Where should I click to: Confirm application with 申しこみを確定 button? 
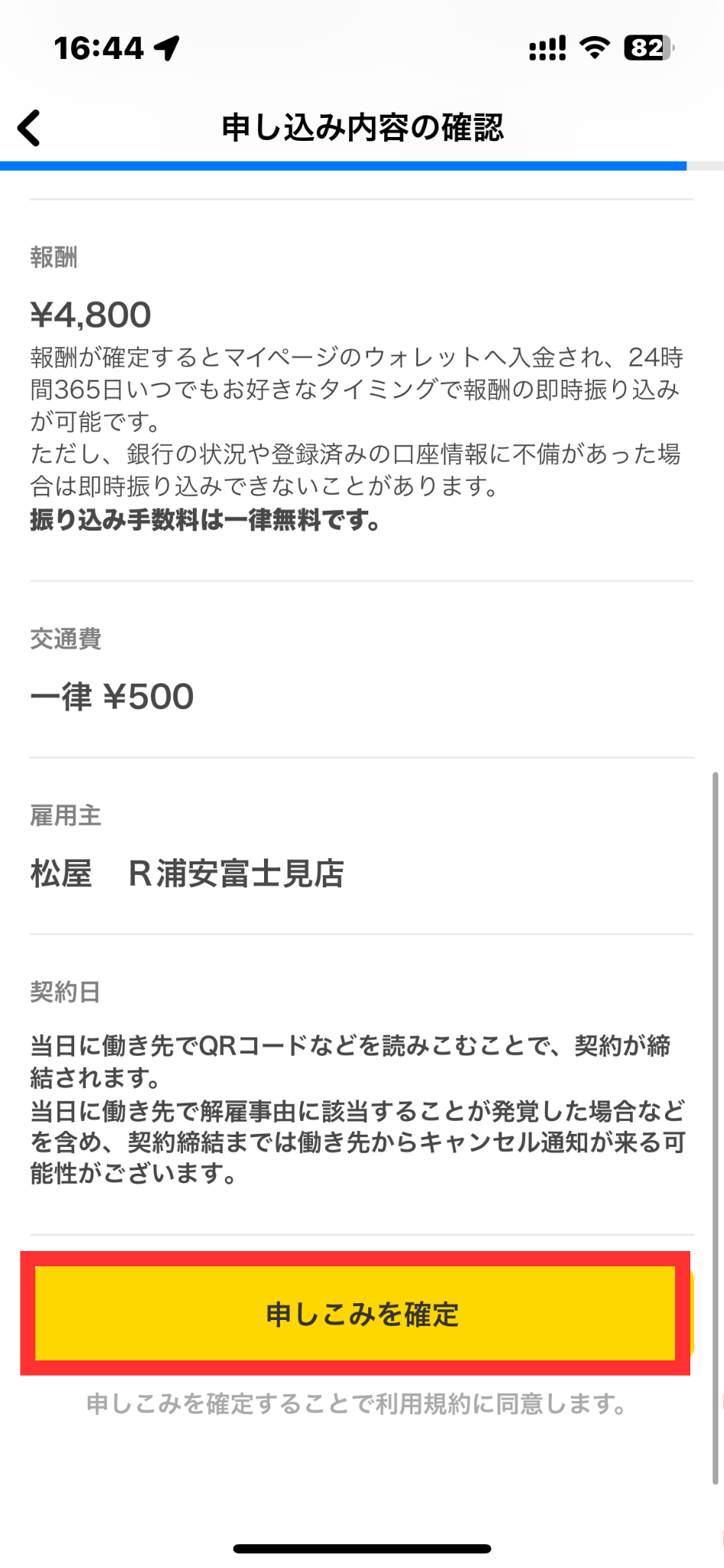[361, 1314]
